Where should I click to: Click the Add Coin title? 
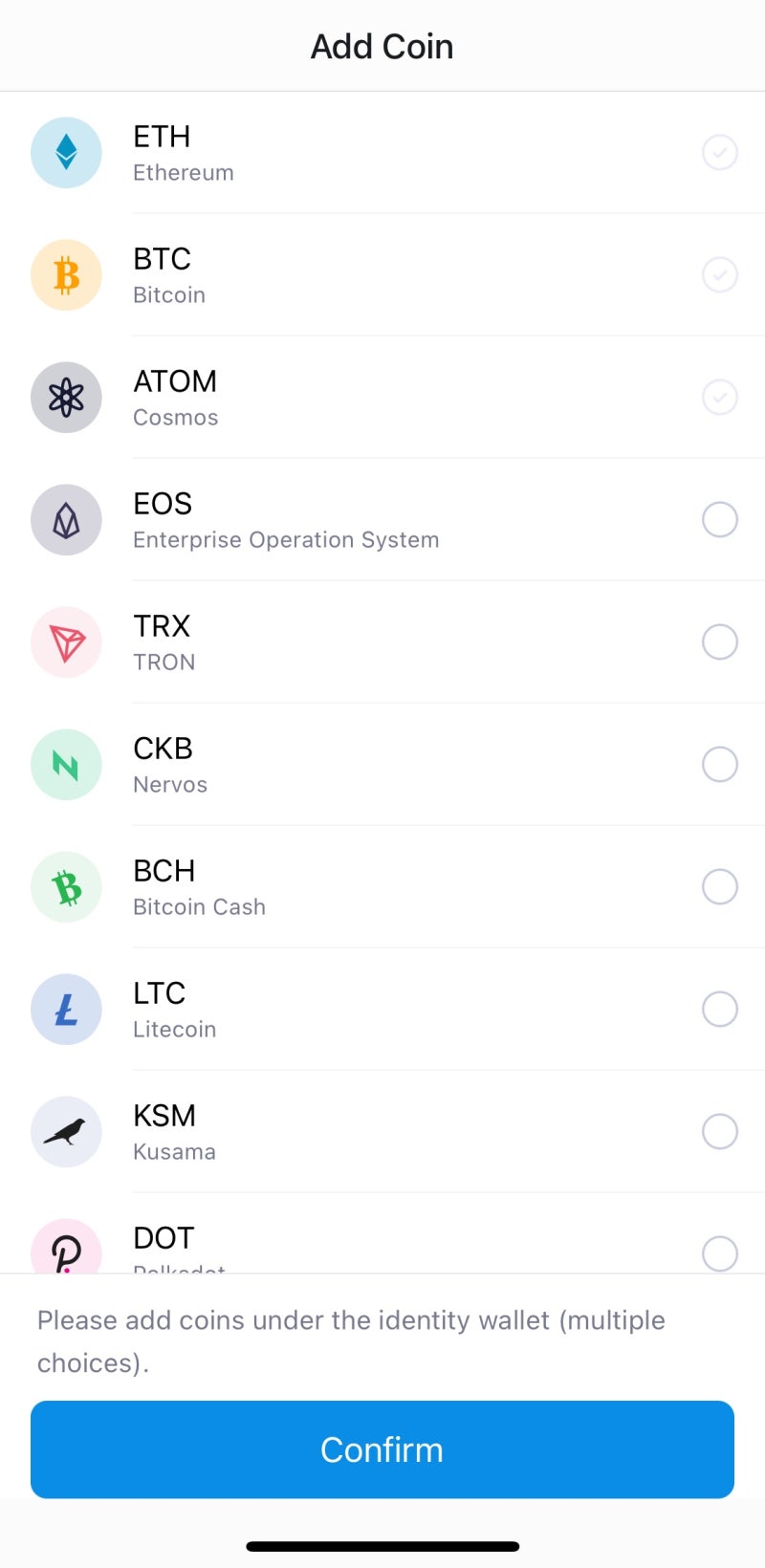(x=382, y=46)
